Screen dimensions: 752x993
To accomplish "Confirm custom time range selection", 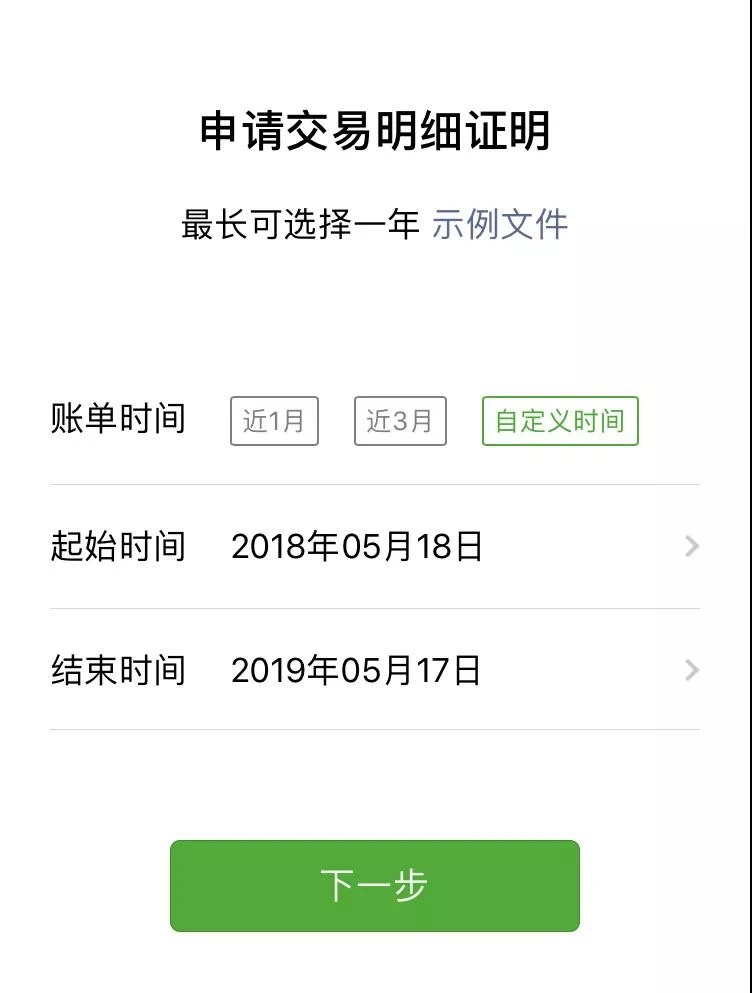I will tap(560, 421).
